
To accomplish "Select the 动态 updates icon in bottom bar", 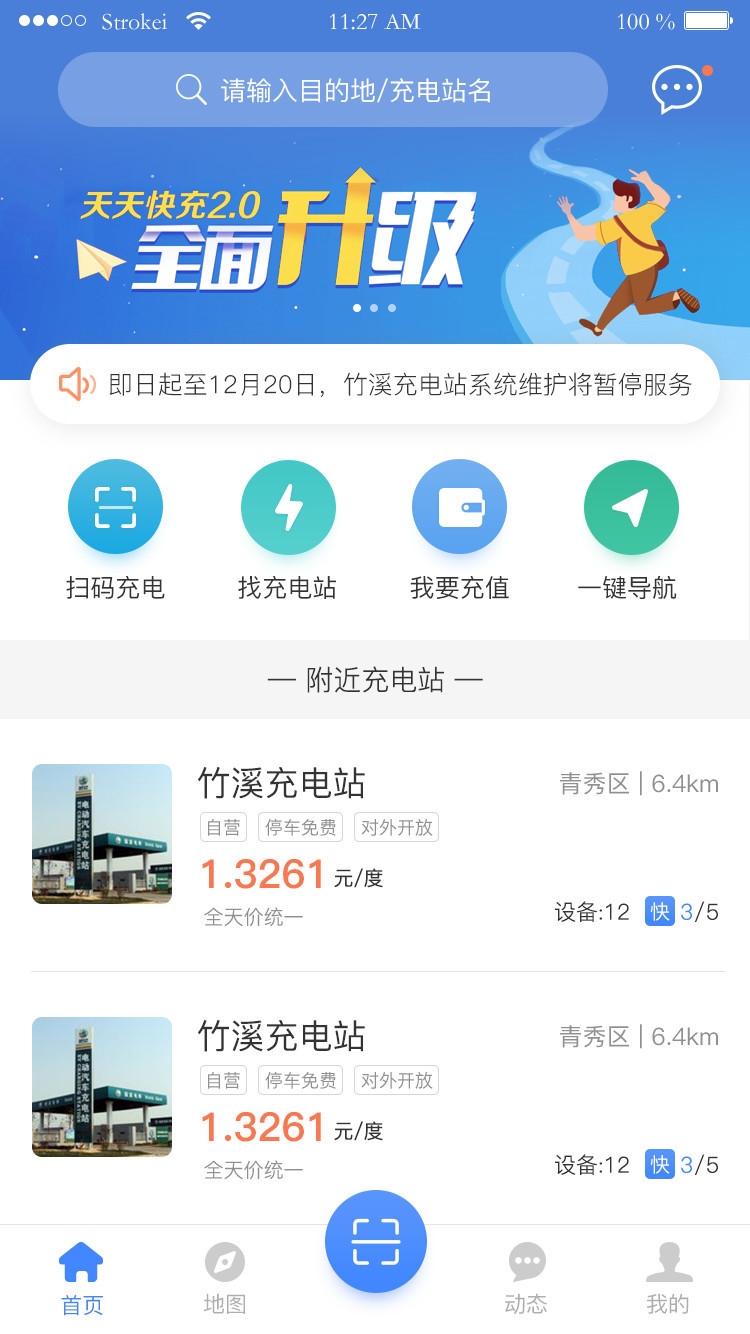I will click(x=527, y=1263).
